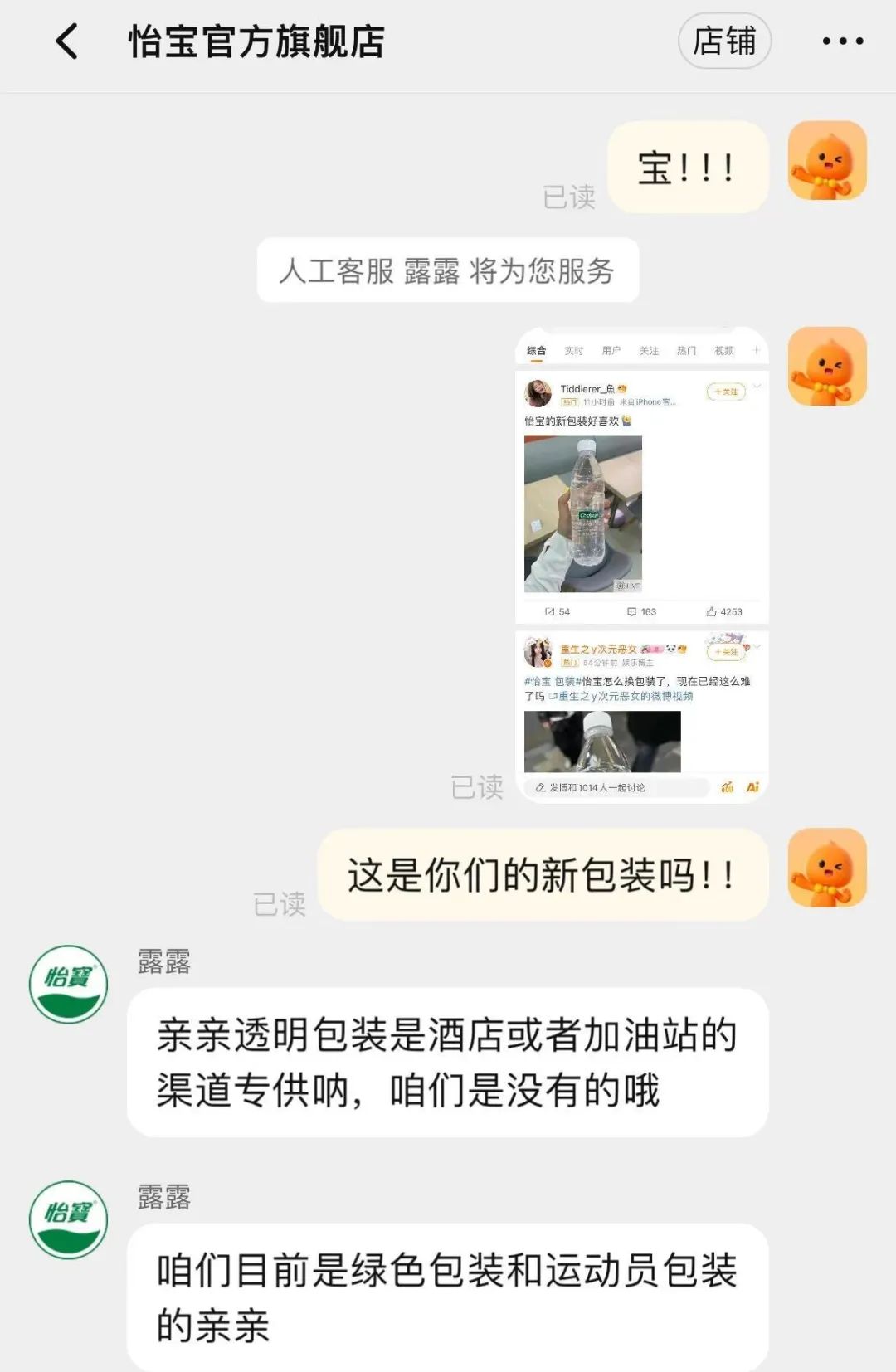Go back from the 怡宝官方旗舰店 chat

(67, 41)
